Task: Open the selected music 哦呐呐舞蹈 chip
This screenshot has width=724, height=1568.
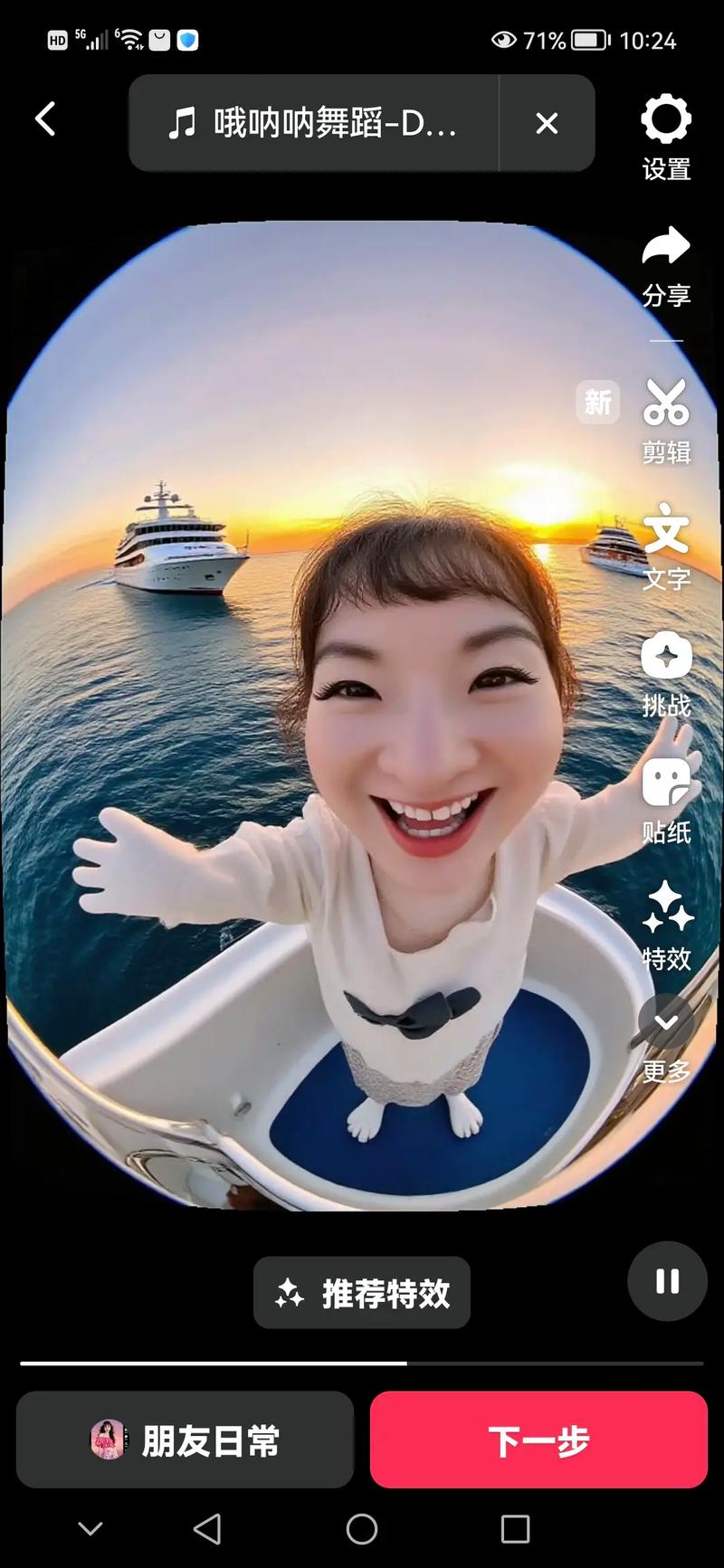Action: [313, 123]
